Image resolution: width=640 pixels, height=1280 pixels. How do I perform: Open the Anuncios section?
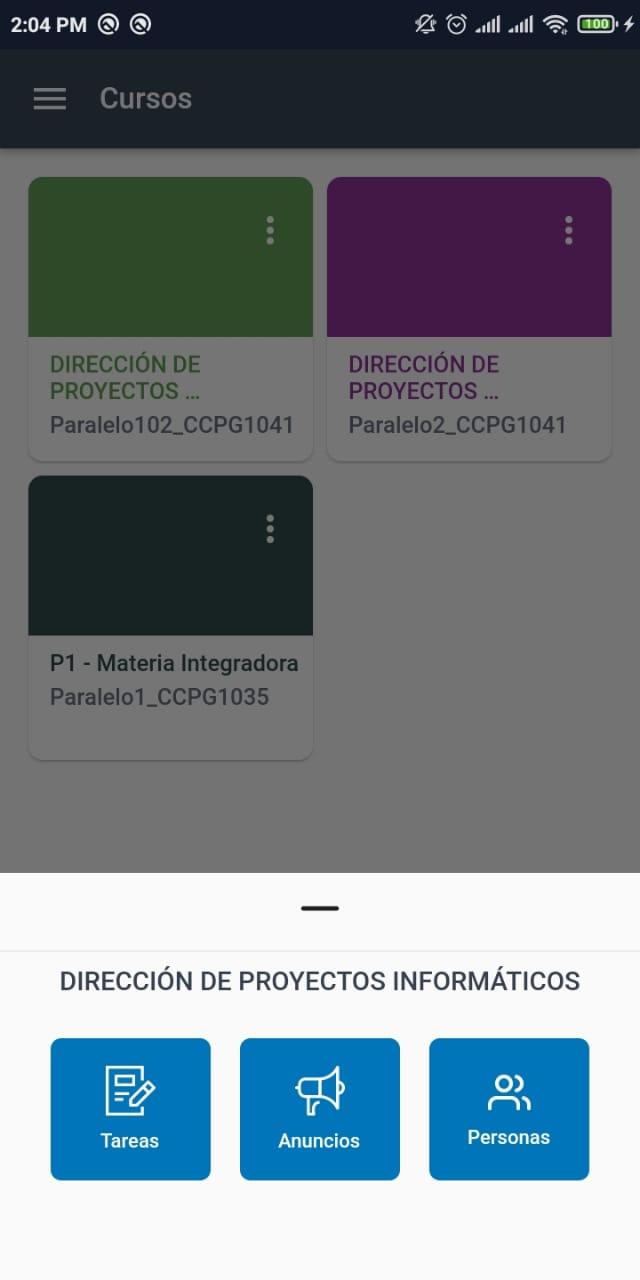coord(319,1108)
